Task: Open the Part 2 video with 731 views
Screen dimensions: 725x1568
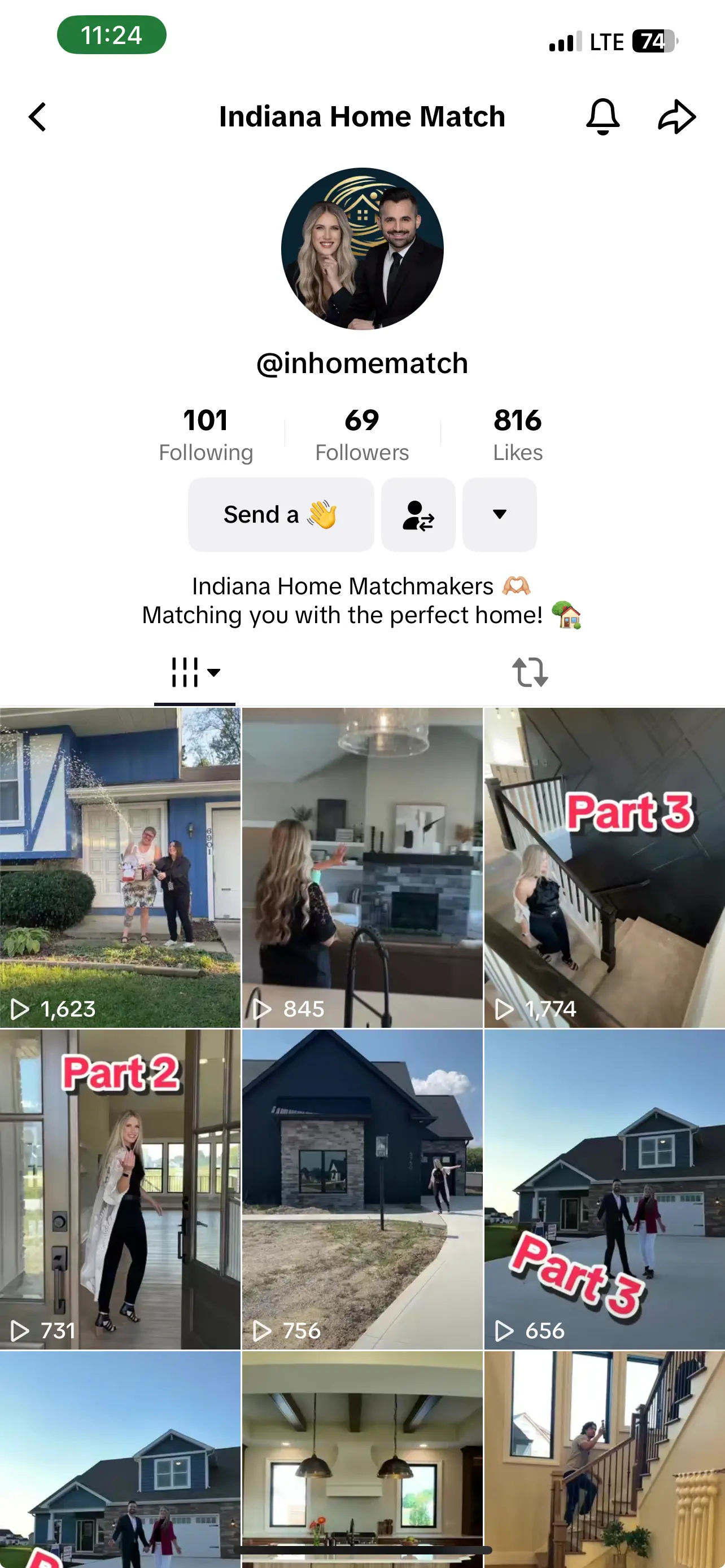Action: click(x=120, y=1189)
